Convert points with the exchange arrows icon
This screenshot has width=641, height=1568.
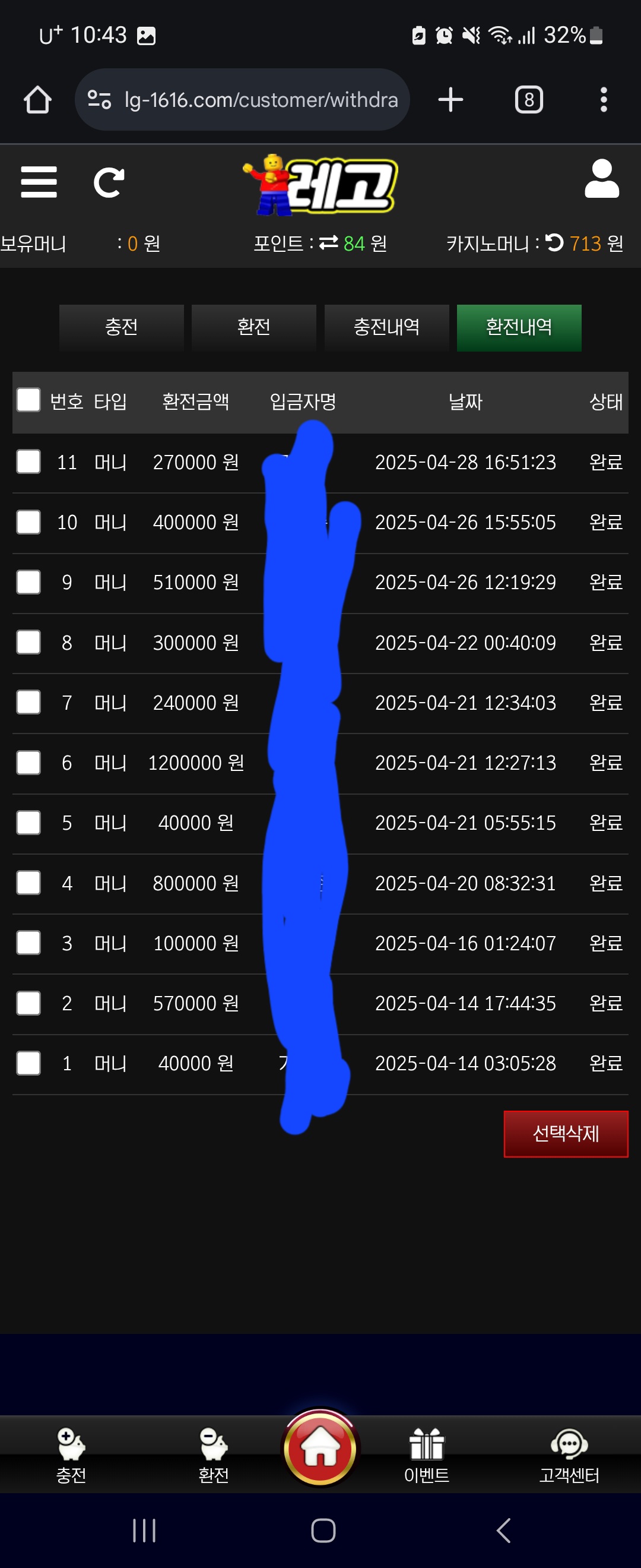click(328, 243)
